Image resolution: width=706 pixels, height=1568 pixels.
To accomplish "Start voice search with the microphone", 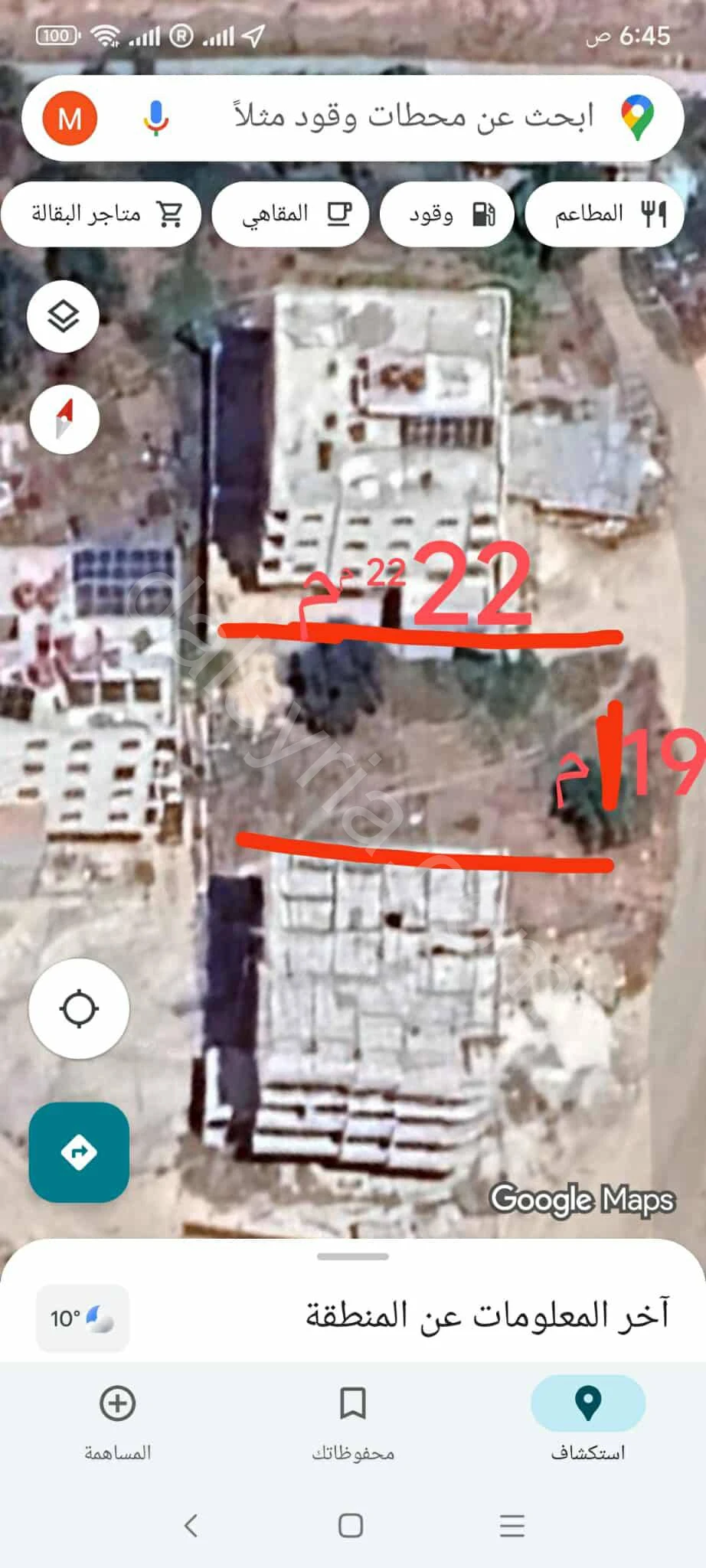I will tap(156, 118).
